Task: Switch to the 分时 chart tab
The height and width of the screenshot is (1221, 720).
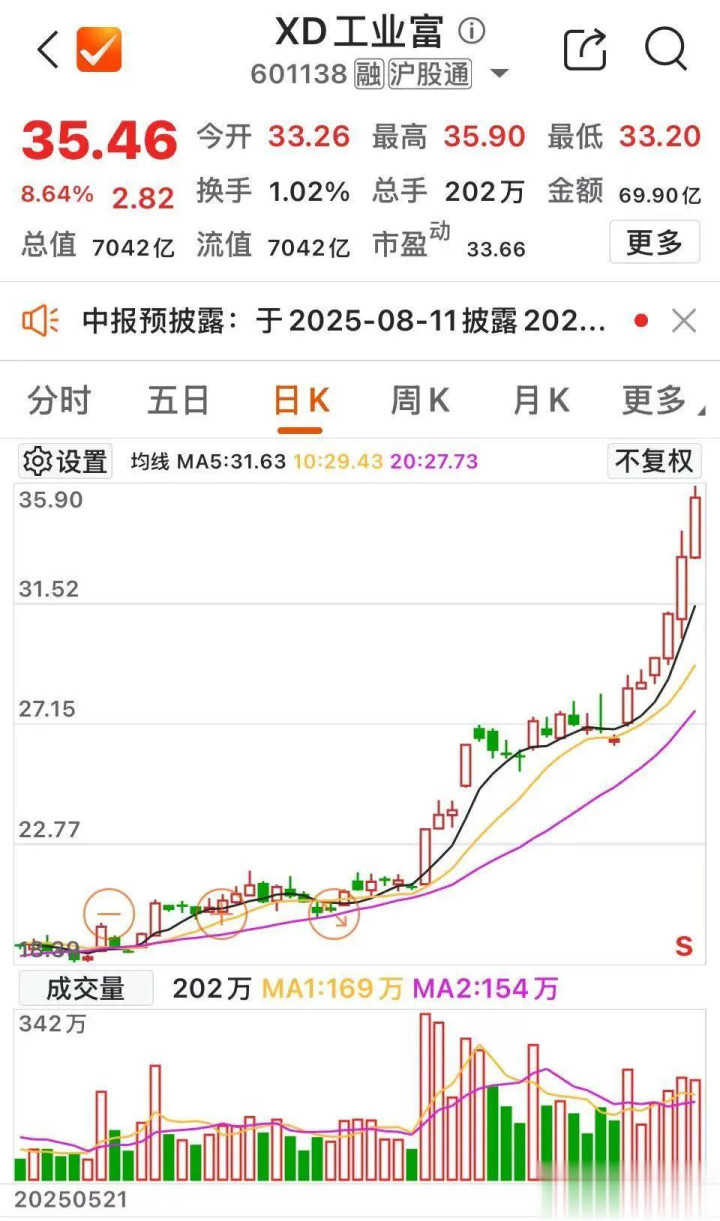Action: [x=60, y=401]
